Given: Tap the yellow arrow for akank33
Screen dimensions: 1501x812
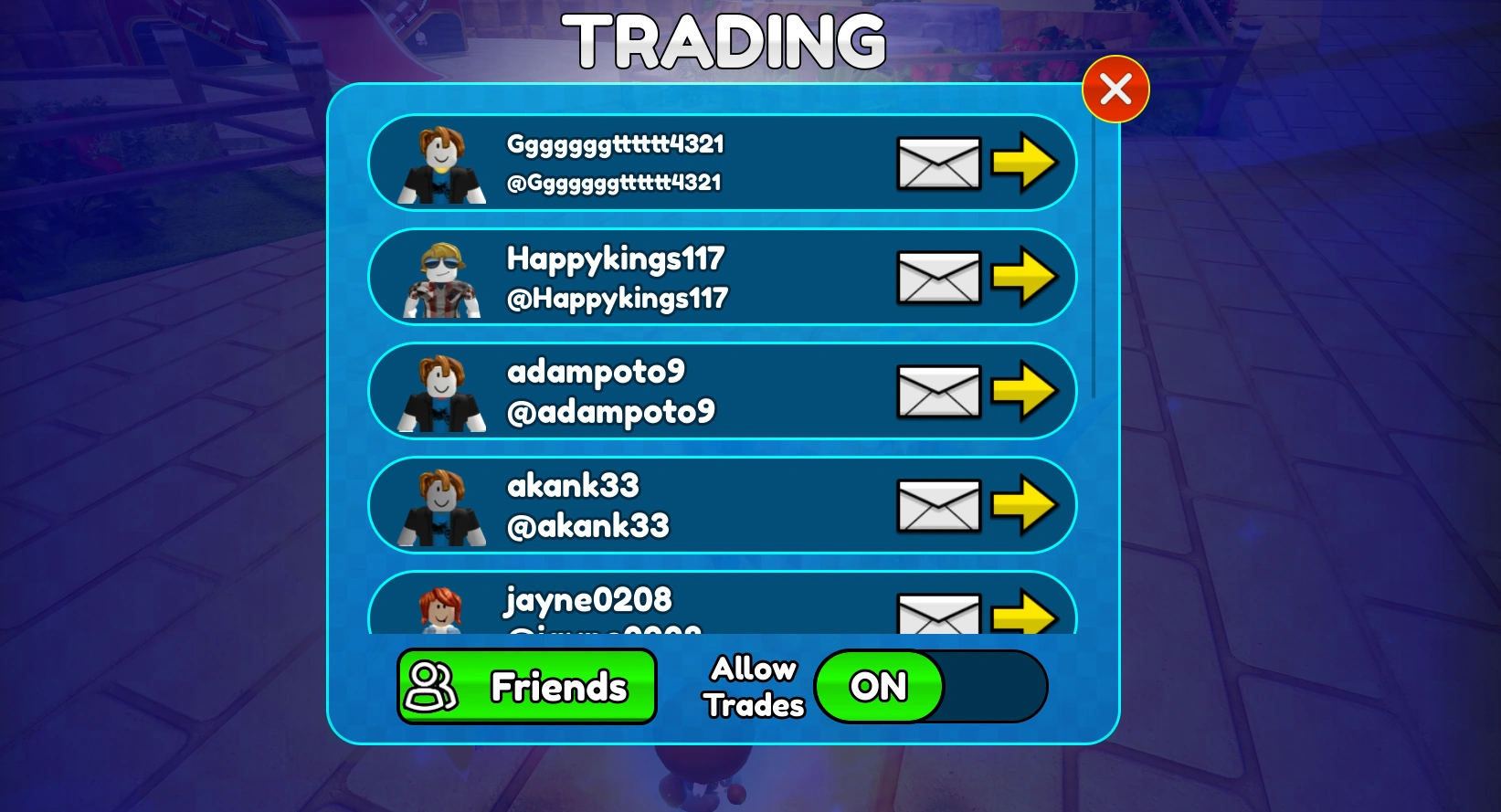Looking at the screenshot, I should coord(1025,505).
